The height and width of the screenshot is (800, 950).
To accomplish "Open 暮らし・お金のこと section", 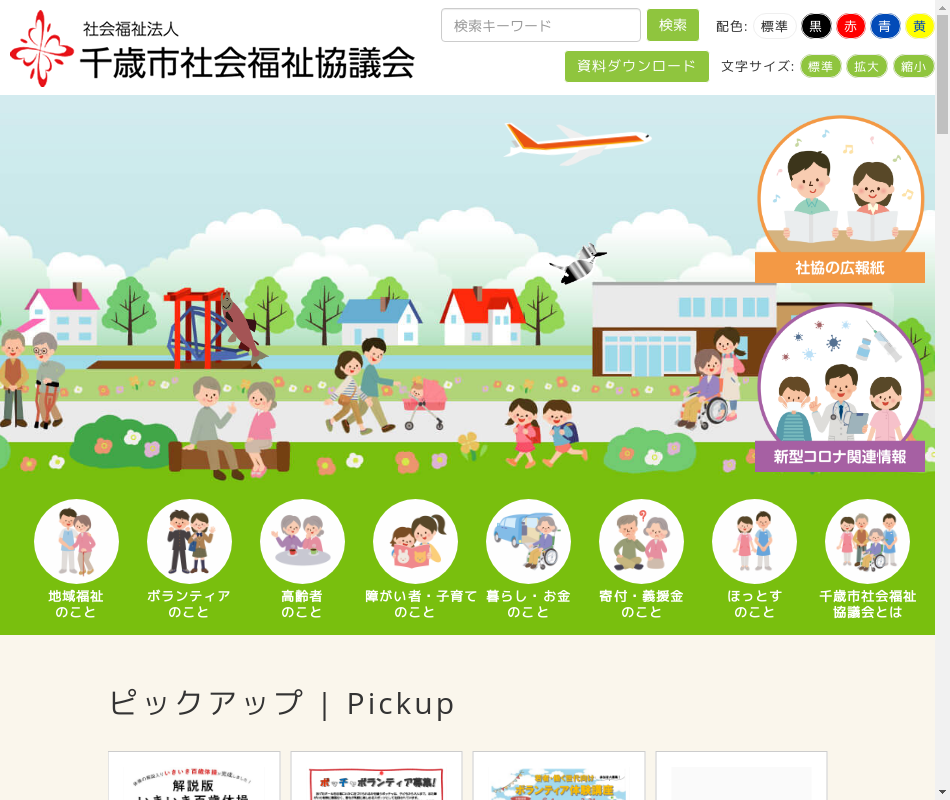I will (x=528, y=558).
